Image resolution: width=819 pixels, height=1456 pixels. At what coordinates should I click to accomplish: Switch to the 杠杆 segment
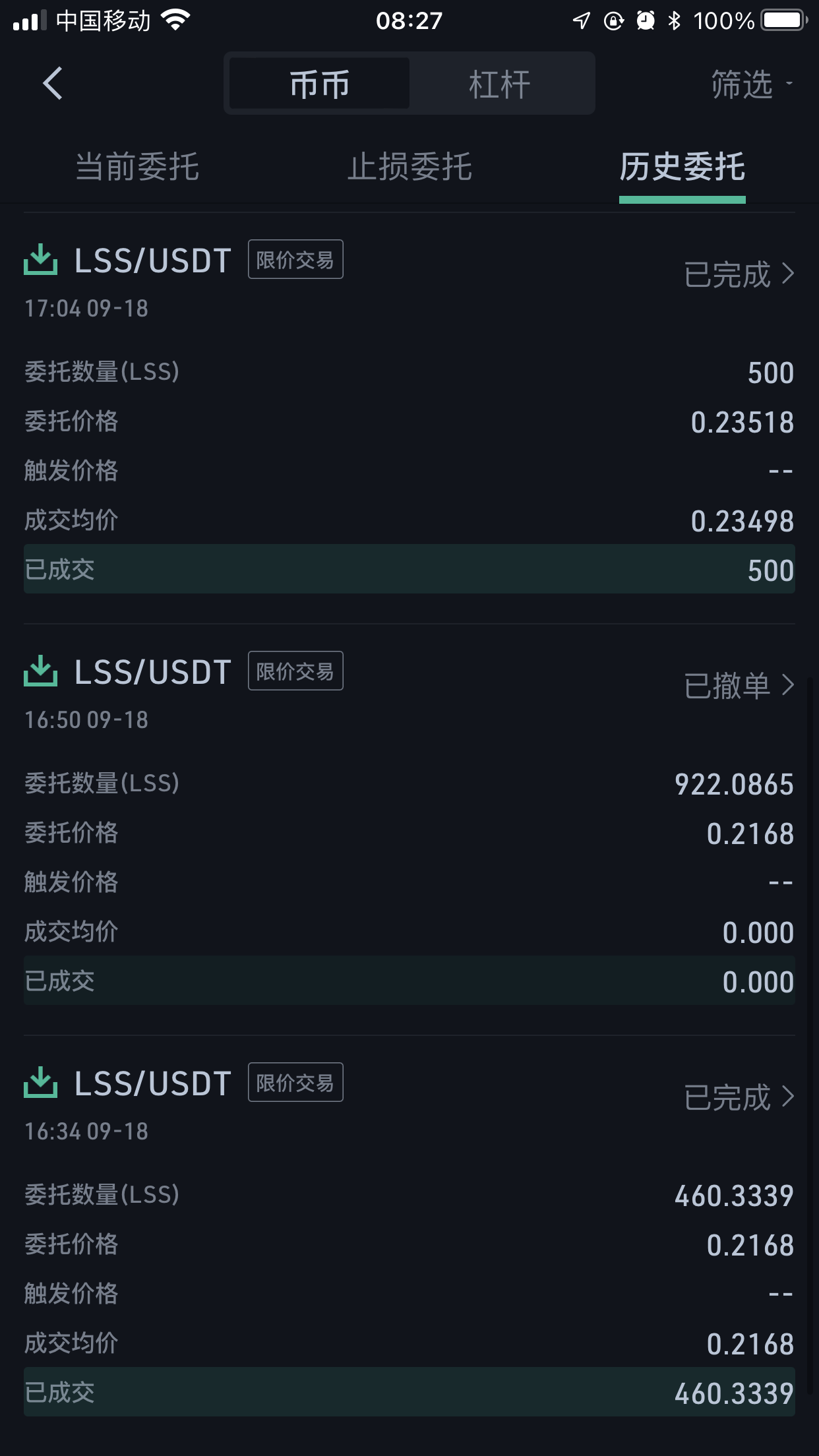499,84
